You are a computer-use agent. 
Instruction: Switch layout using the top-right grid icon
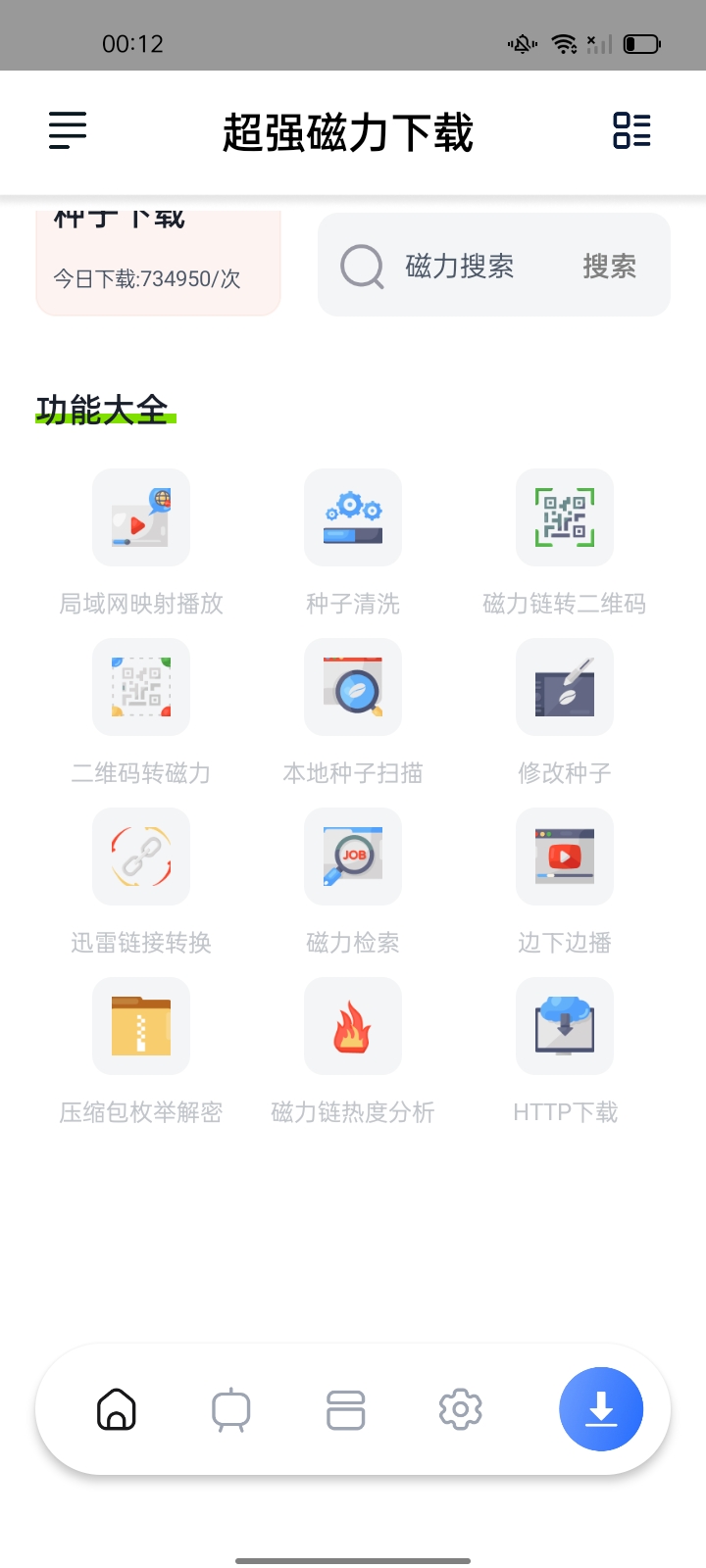(631, 130)
